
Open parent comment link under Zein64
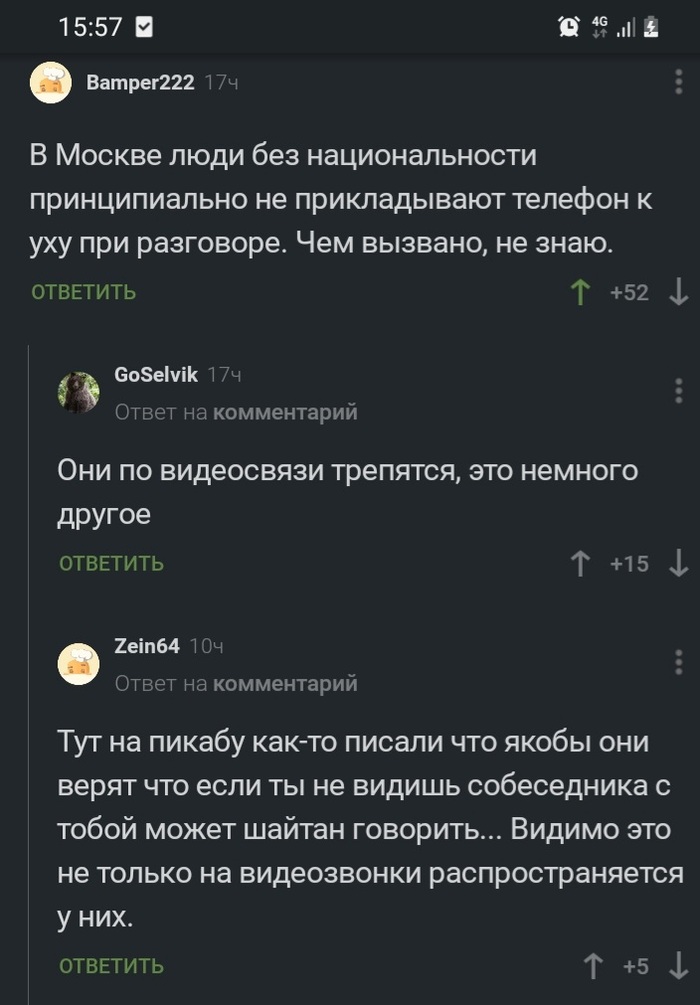point(285,684)
